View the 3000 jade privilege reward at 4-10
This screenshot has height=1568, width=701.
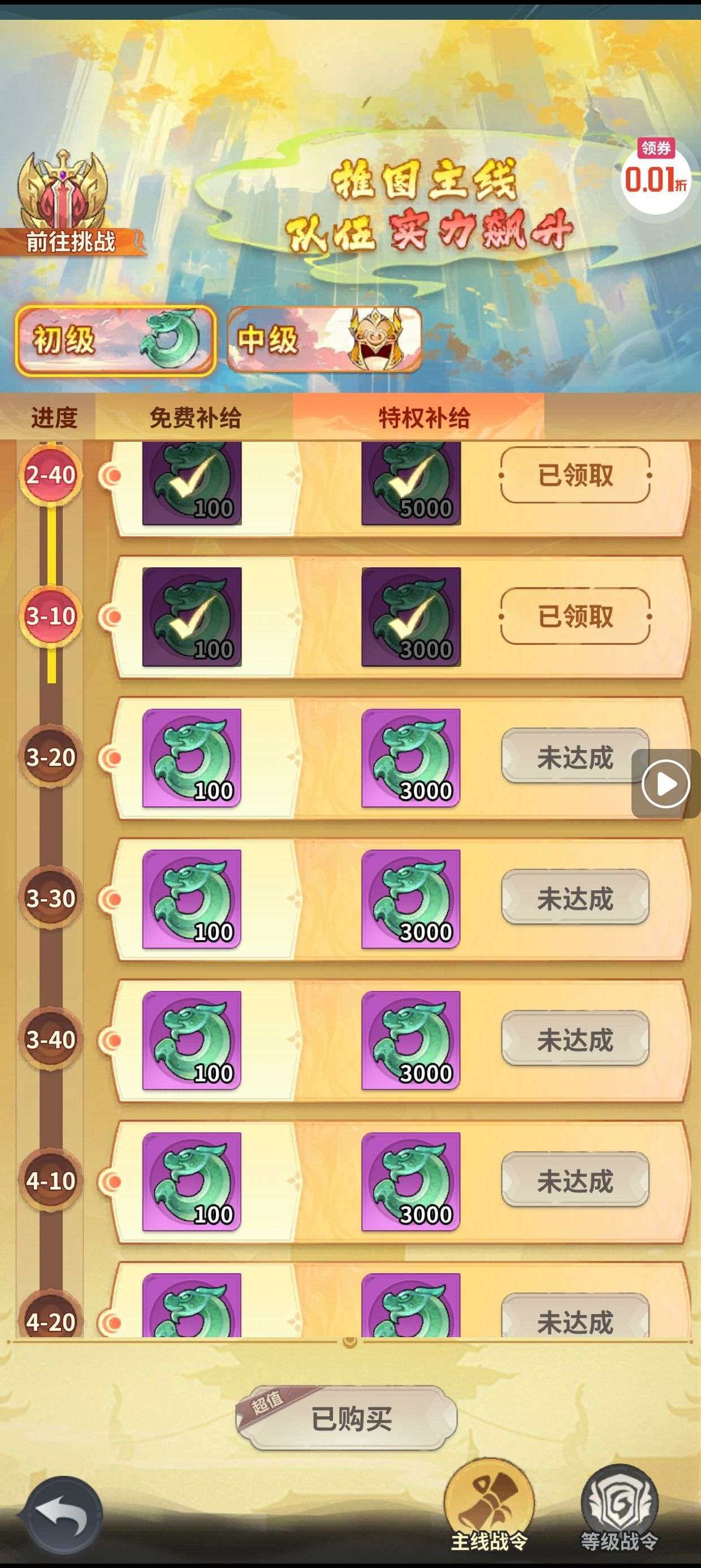click(x=411, y=1182)
